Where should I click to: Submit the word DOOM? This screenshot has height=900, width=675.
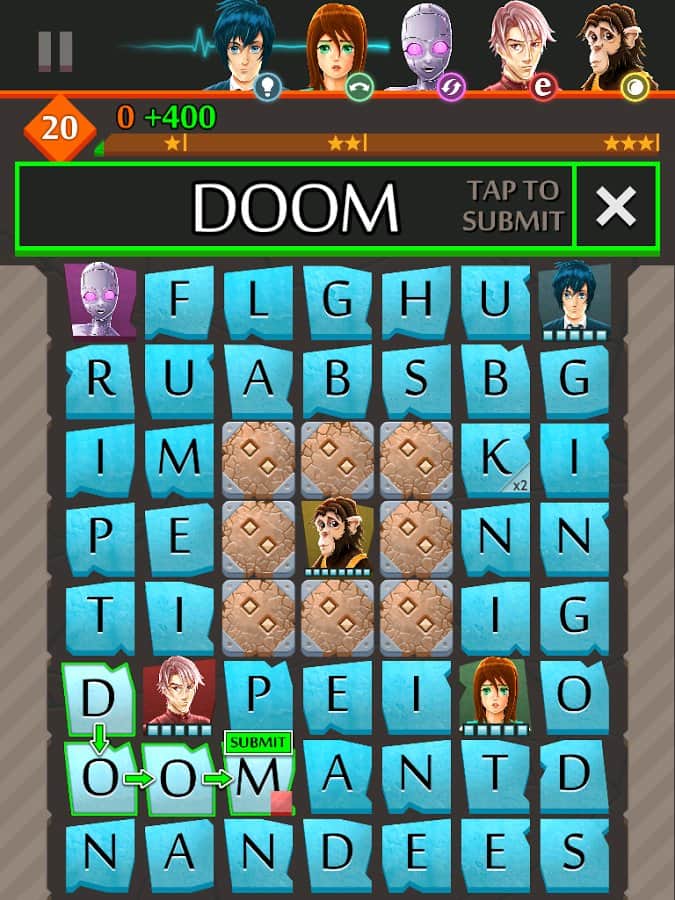click(514, 207)
